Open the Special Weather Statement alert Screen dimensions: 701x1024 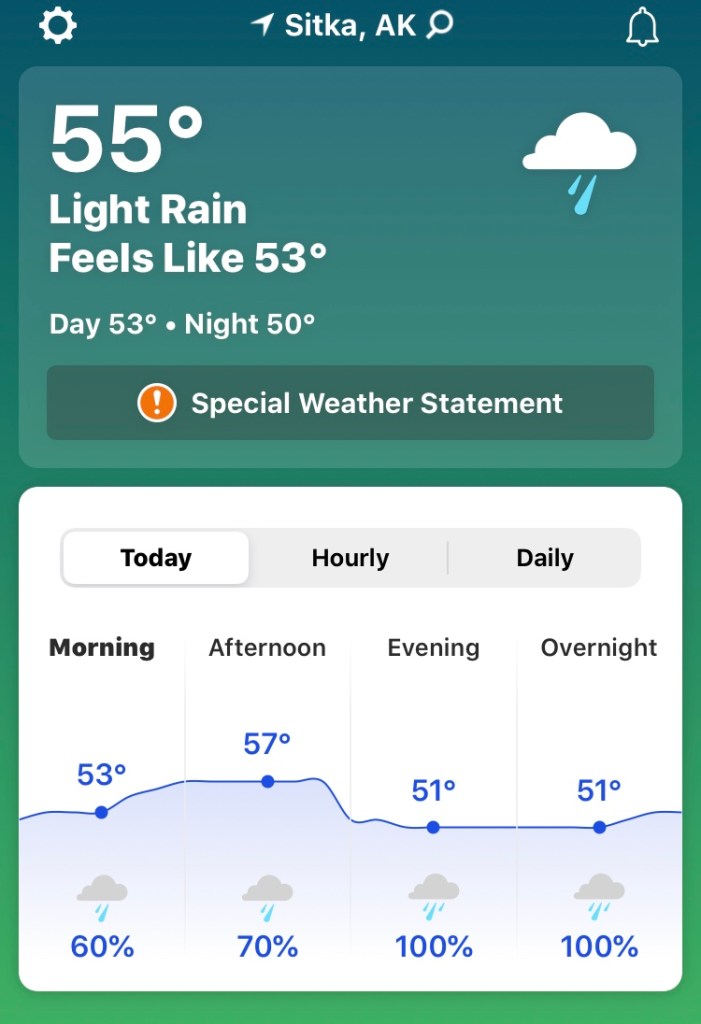click(x=350, y=403)
